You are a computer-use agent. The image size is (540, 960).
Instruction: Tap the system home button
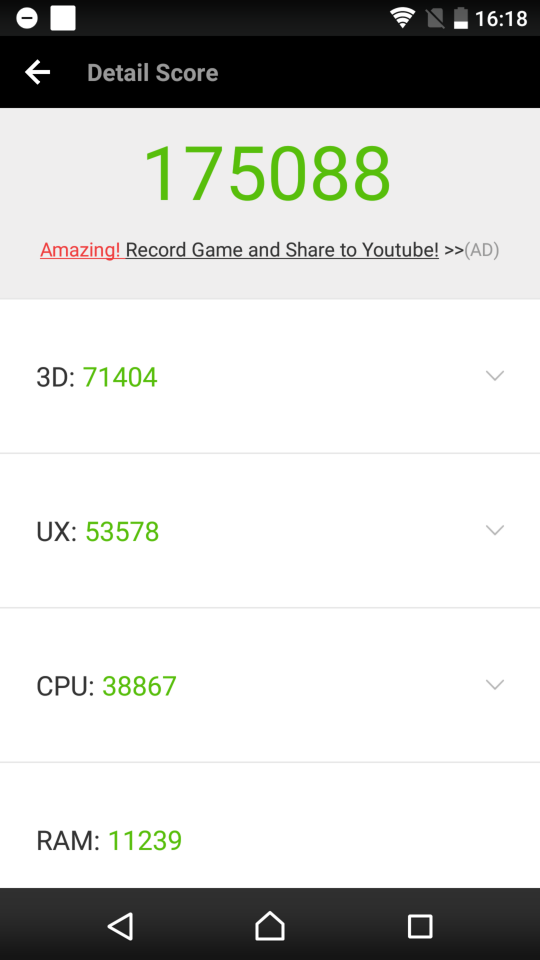click(270, 925)
